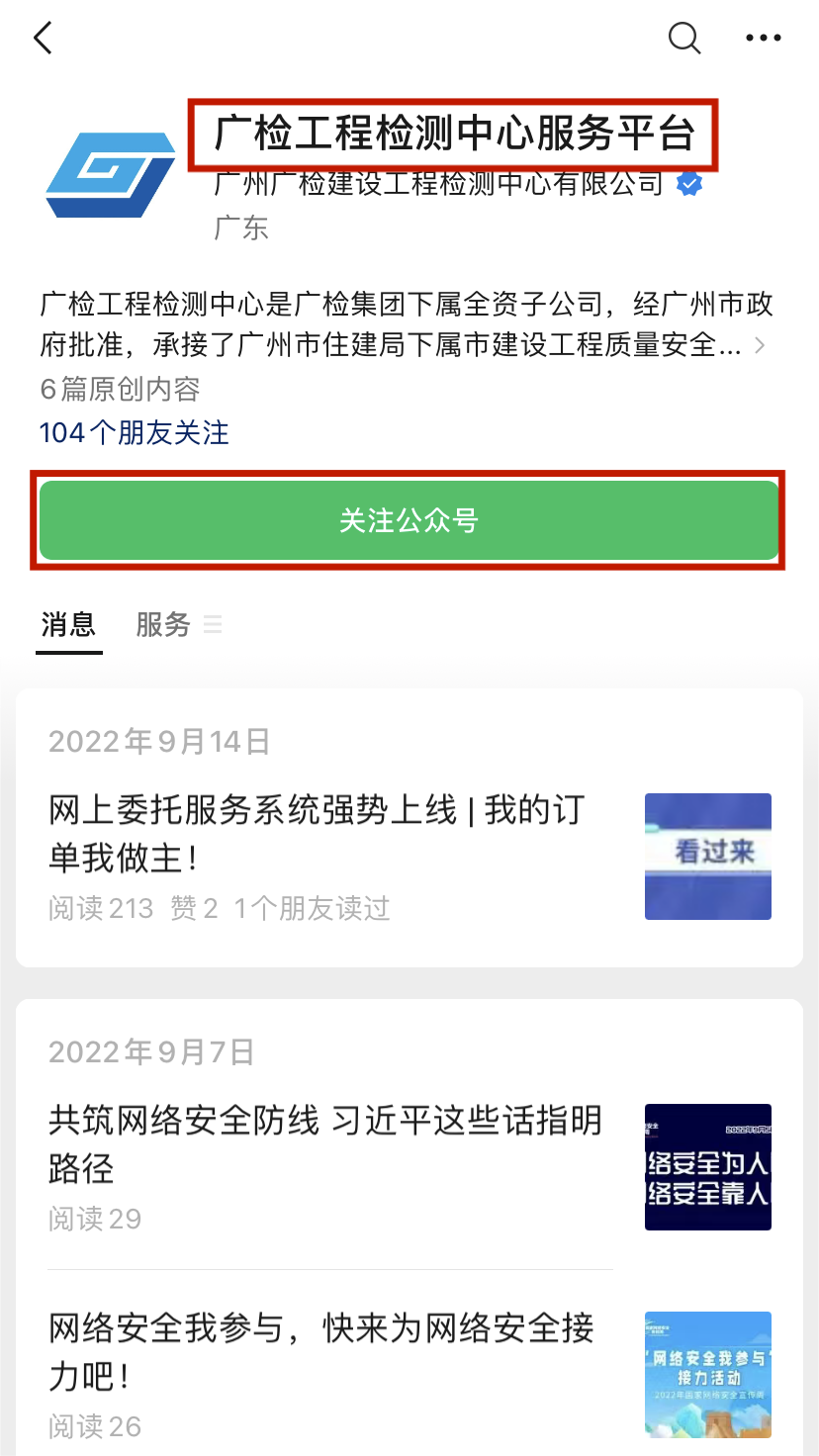This screenshot has width=819, height=1456.
Task: Open the menu icon beside the 服务 tab
Action: (213, 624)
